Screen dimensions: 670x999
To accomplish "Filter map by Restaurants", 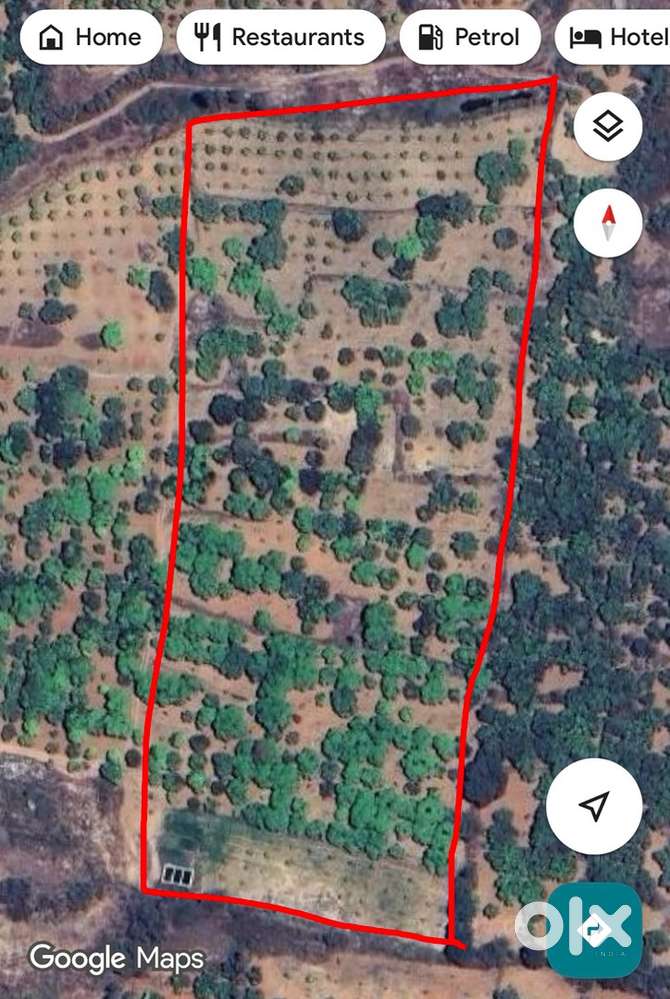I will (281, 38).
